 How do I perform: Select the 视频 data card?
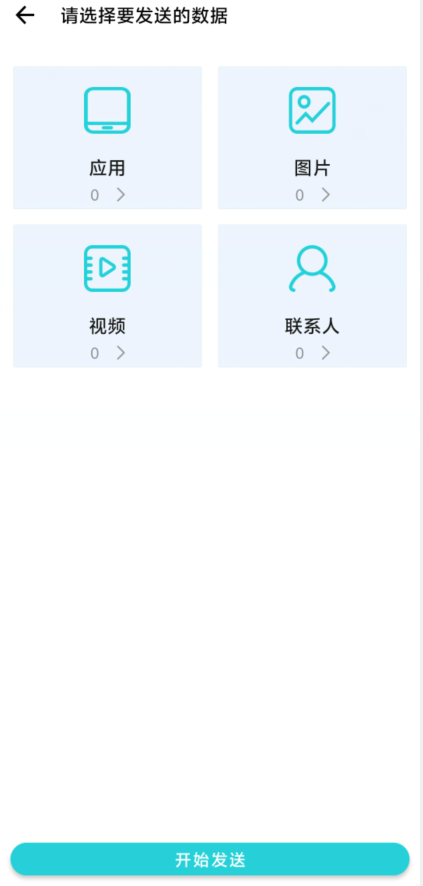click(x=107, y=296)
